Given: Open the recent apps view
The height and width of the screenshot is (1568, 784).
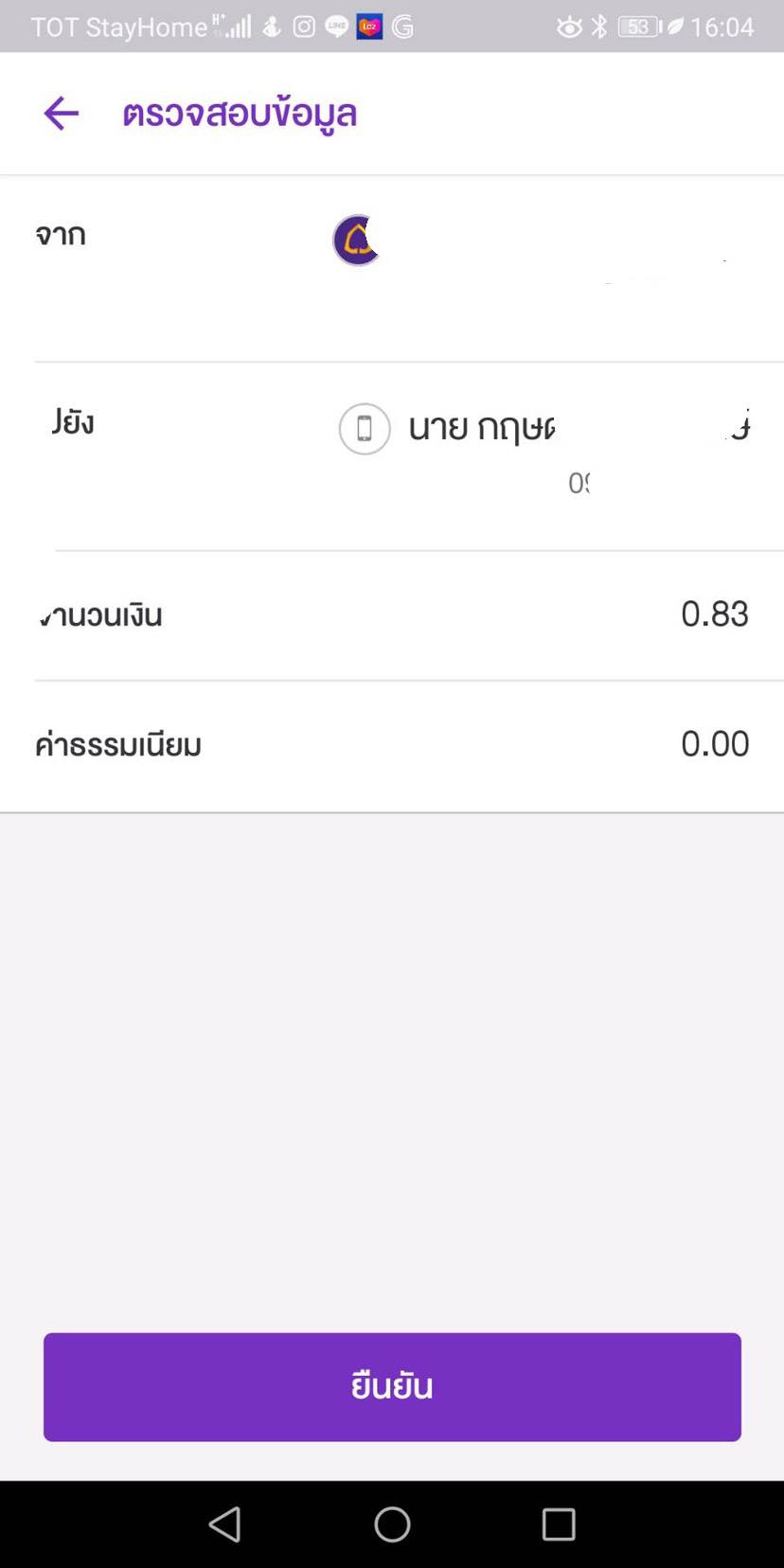Looking at the screenshot, I should click(x=559, y=1524).
